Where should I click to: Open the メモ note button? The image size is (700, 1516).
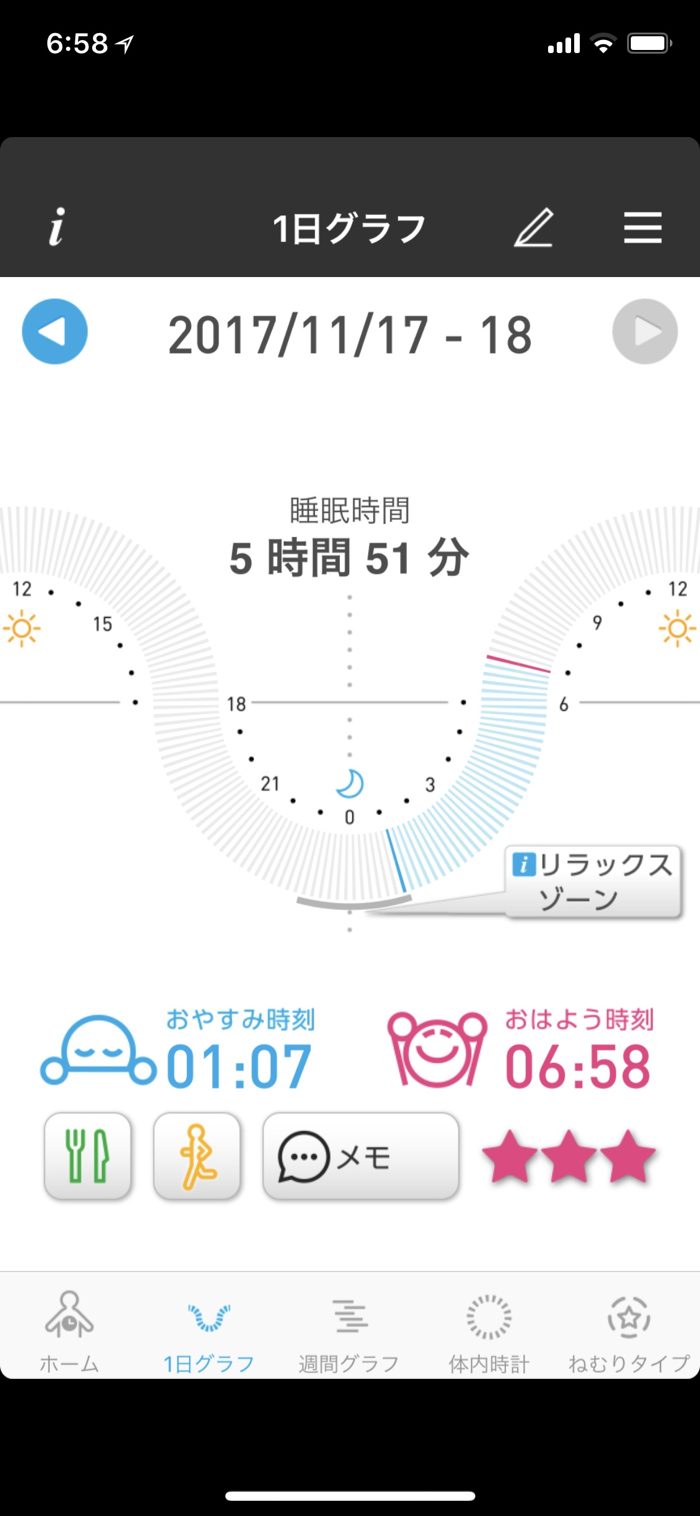(360, 1156)
